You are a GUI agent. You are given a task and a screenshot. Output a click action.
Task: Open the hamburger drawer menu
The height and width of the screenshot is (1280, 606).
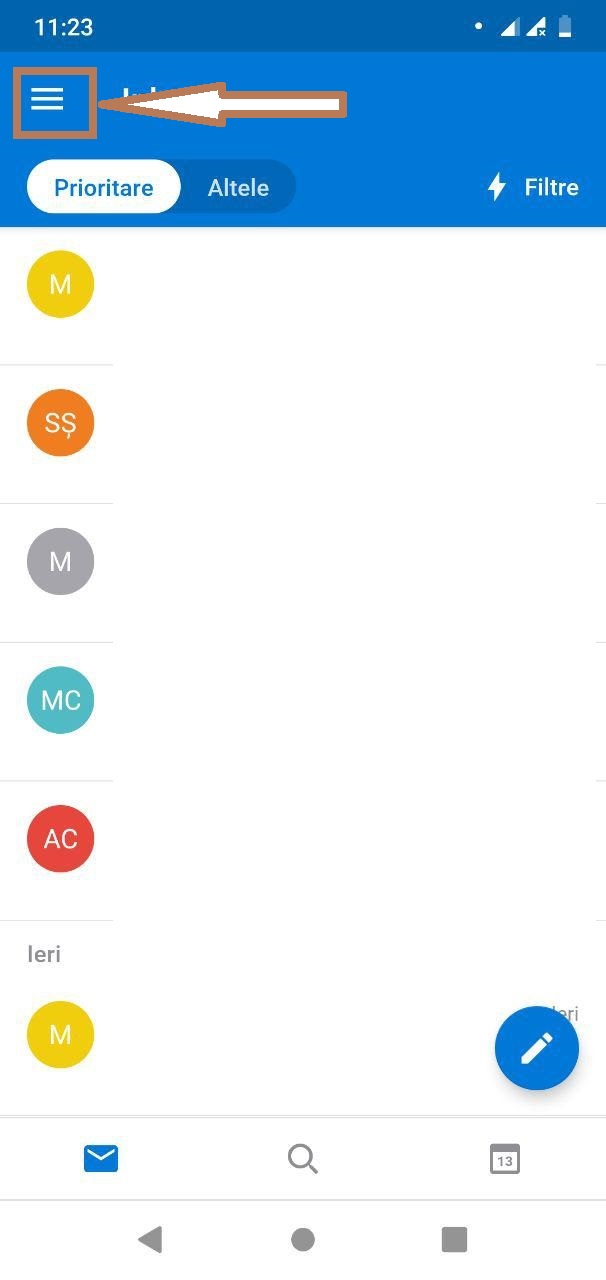pyautogui.click(x=47, y=99)
